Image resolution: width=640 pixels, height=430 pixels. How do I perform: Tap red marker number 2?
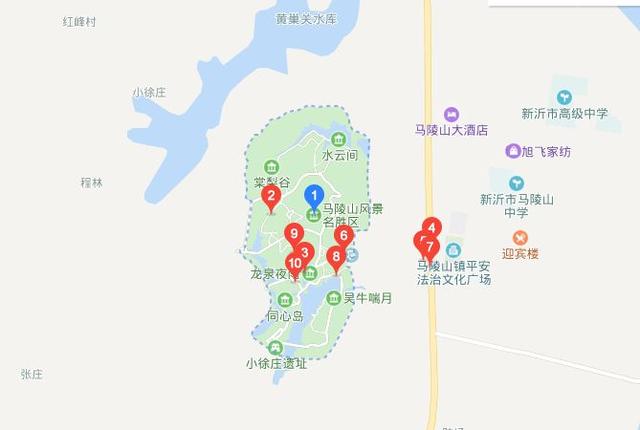pos(270,196)
